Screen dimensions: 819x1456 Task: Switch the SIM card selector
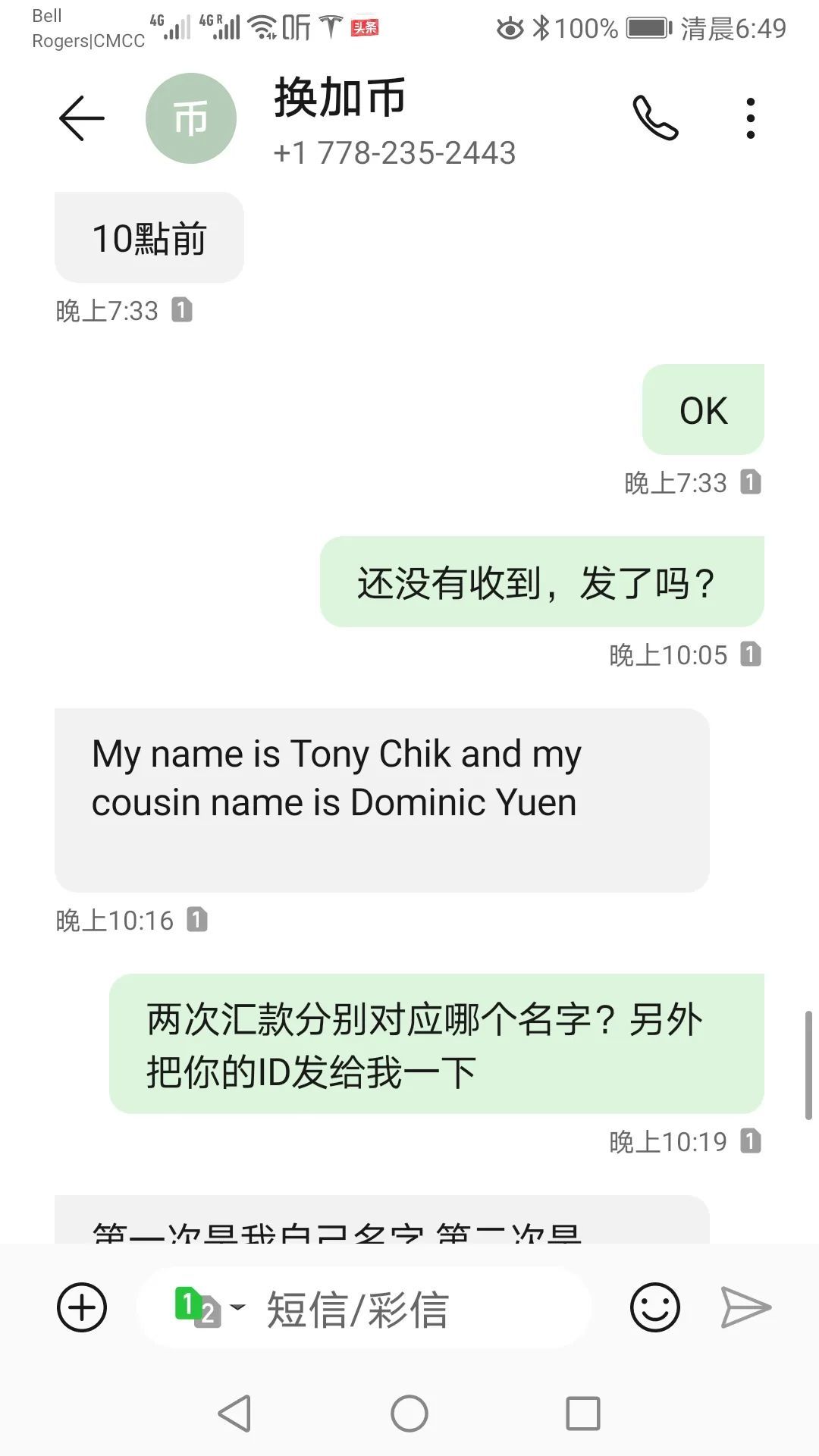point(209,1307)
